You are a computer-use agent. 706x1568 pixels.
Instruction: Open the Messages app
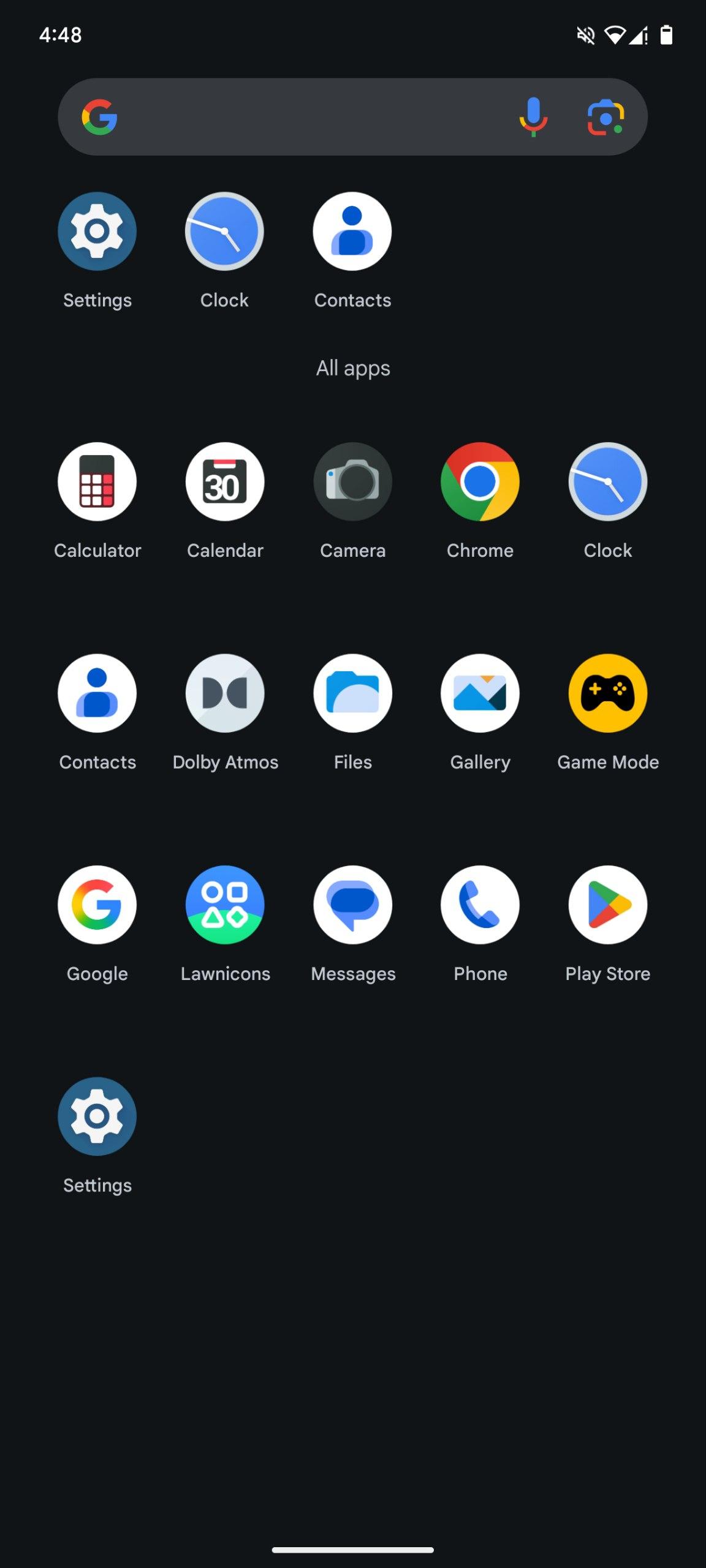(352, 905)
